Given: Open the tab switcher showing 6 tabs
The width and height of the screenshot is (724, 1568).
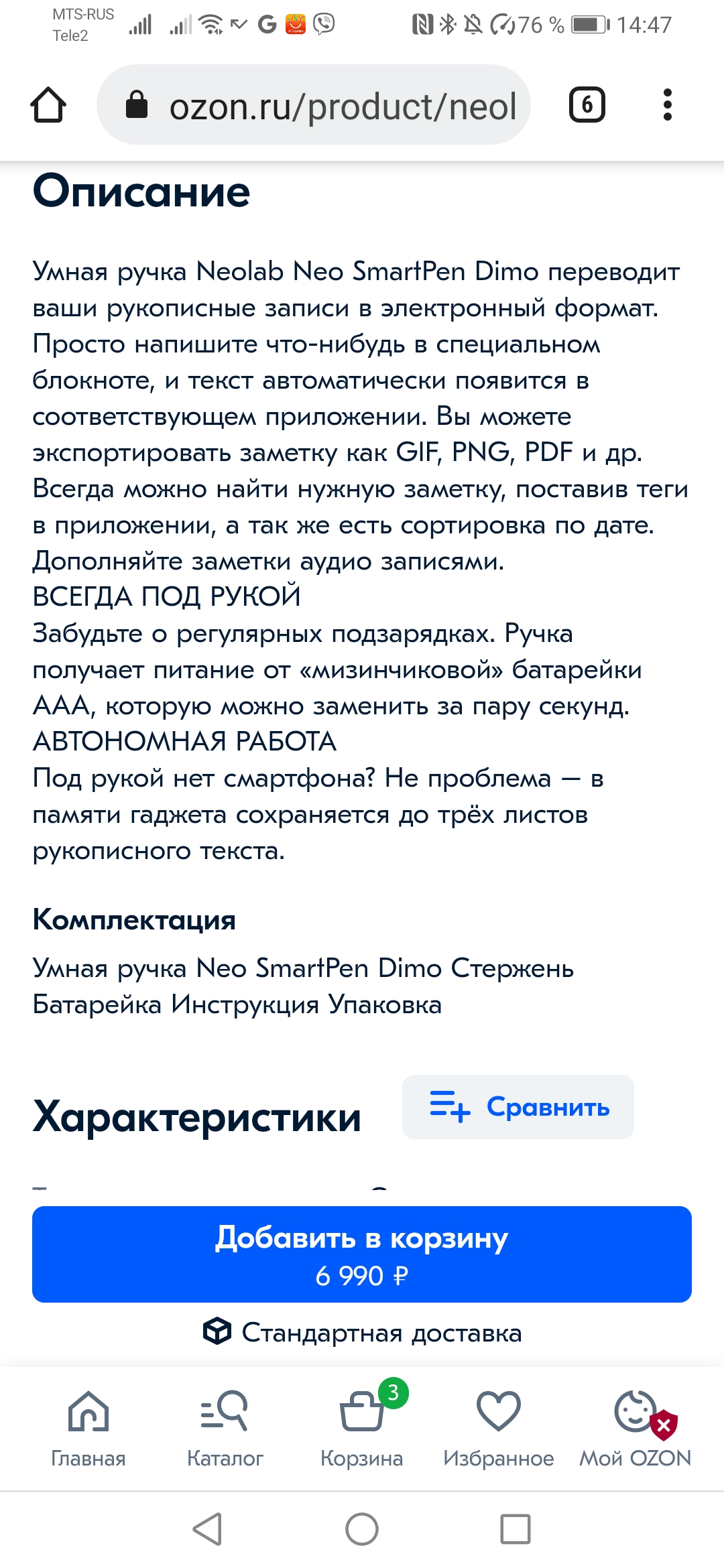Looking at the screenshot, I should 587,105.
